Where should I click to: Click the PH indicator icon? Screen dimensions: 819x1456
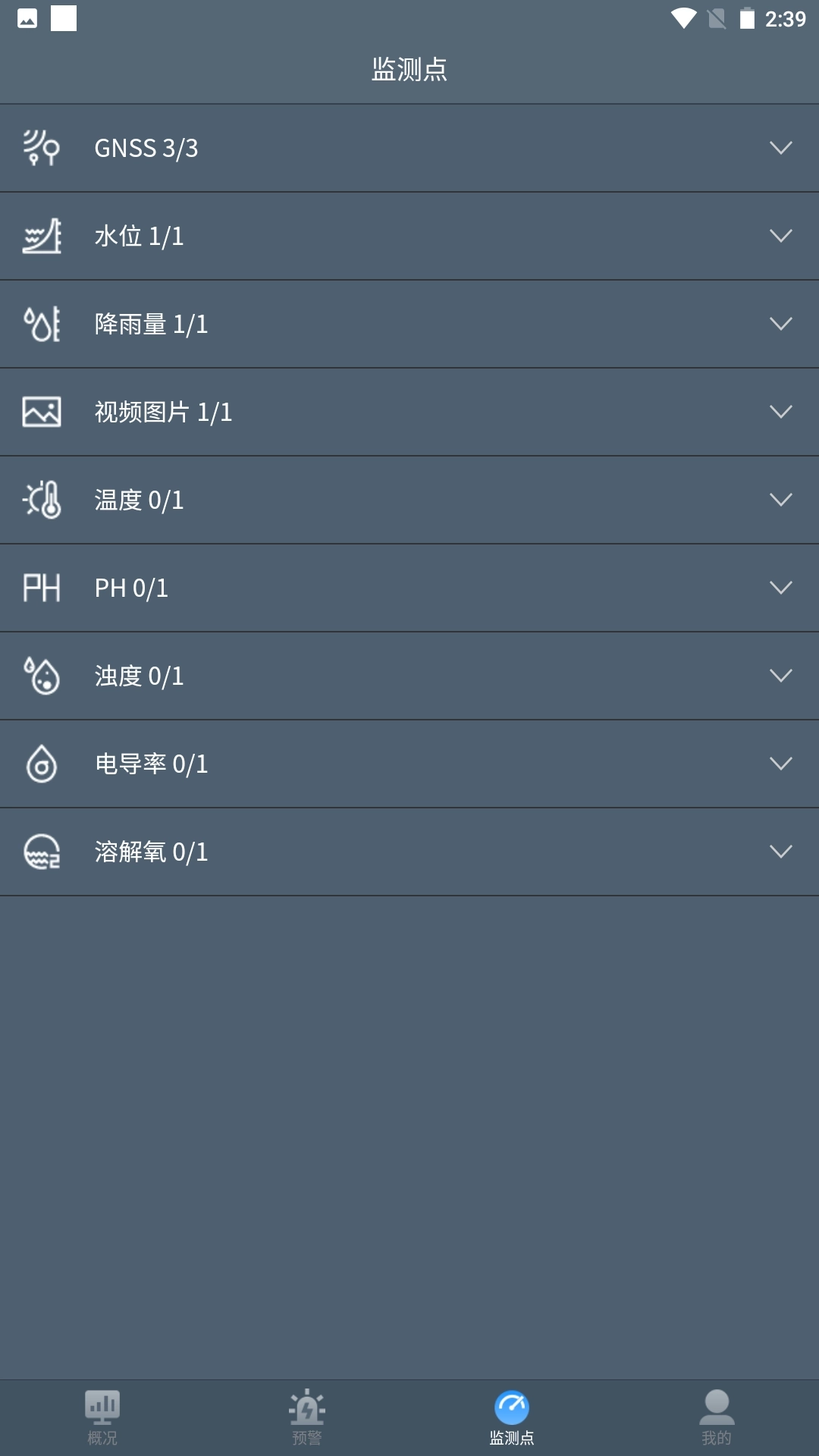coord(42,588)
